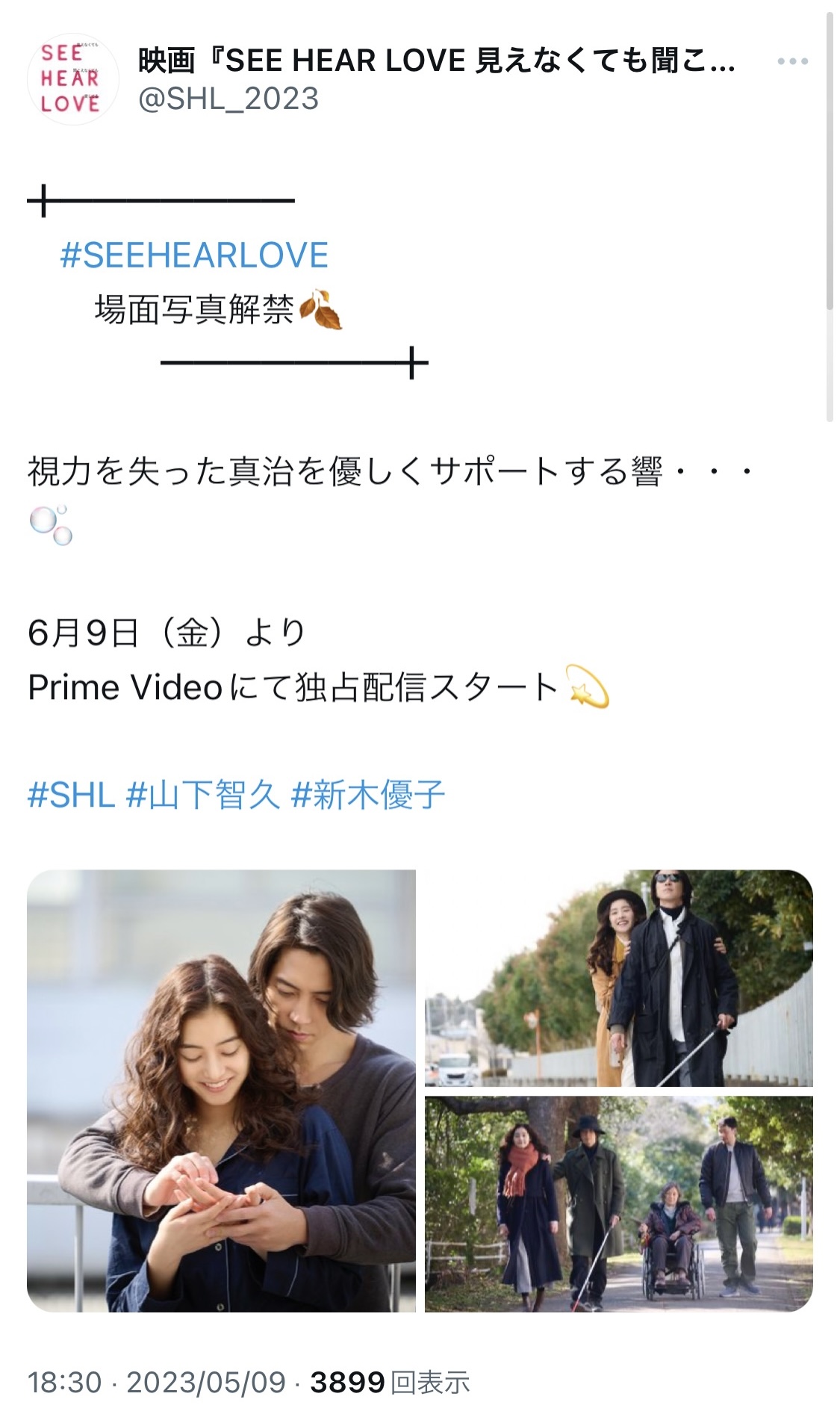View the large photo of the couple holding hands
Screen dimensions: 840x1420
pos(221,1091)
